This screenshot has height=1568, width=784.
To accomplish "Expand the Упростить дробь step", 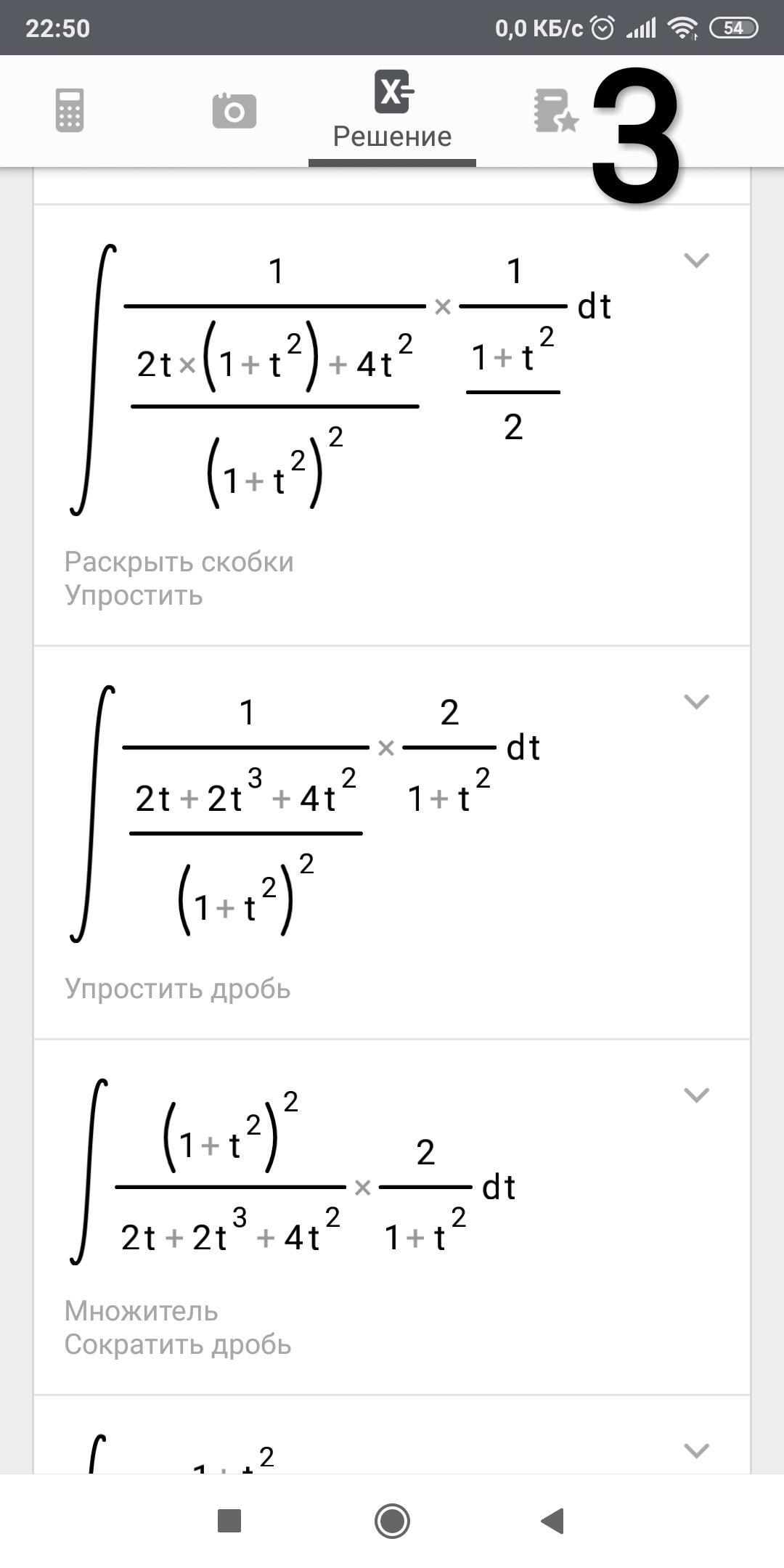I will click(696, 701).
